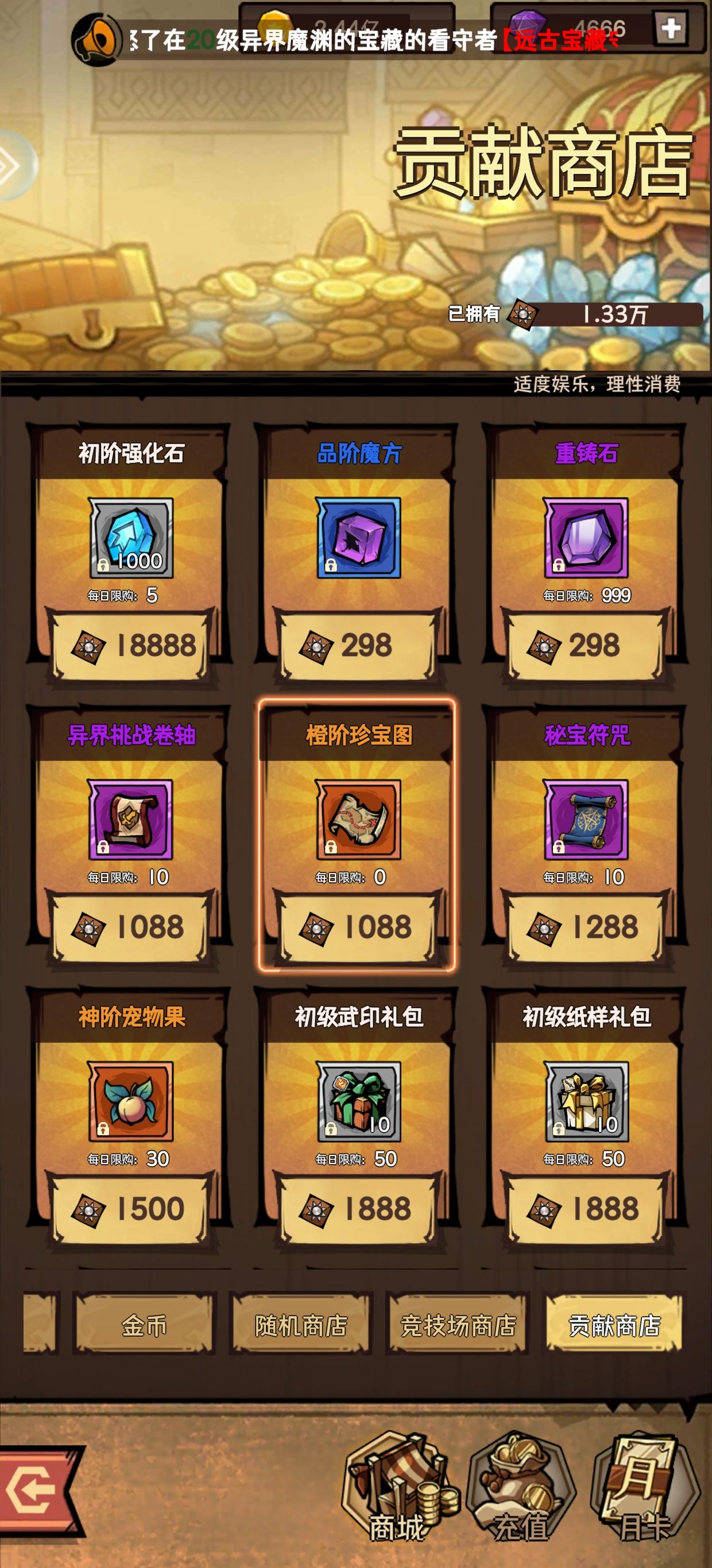
Task: Tap the plus icon to add gems
Action: click(671, 28)
